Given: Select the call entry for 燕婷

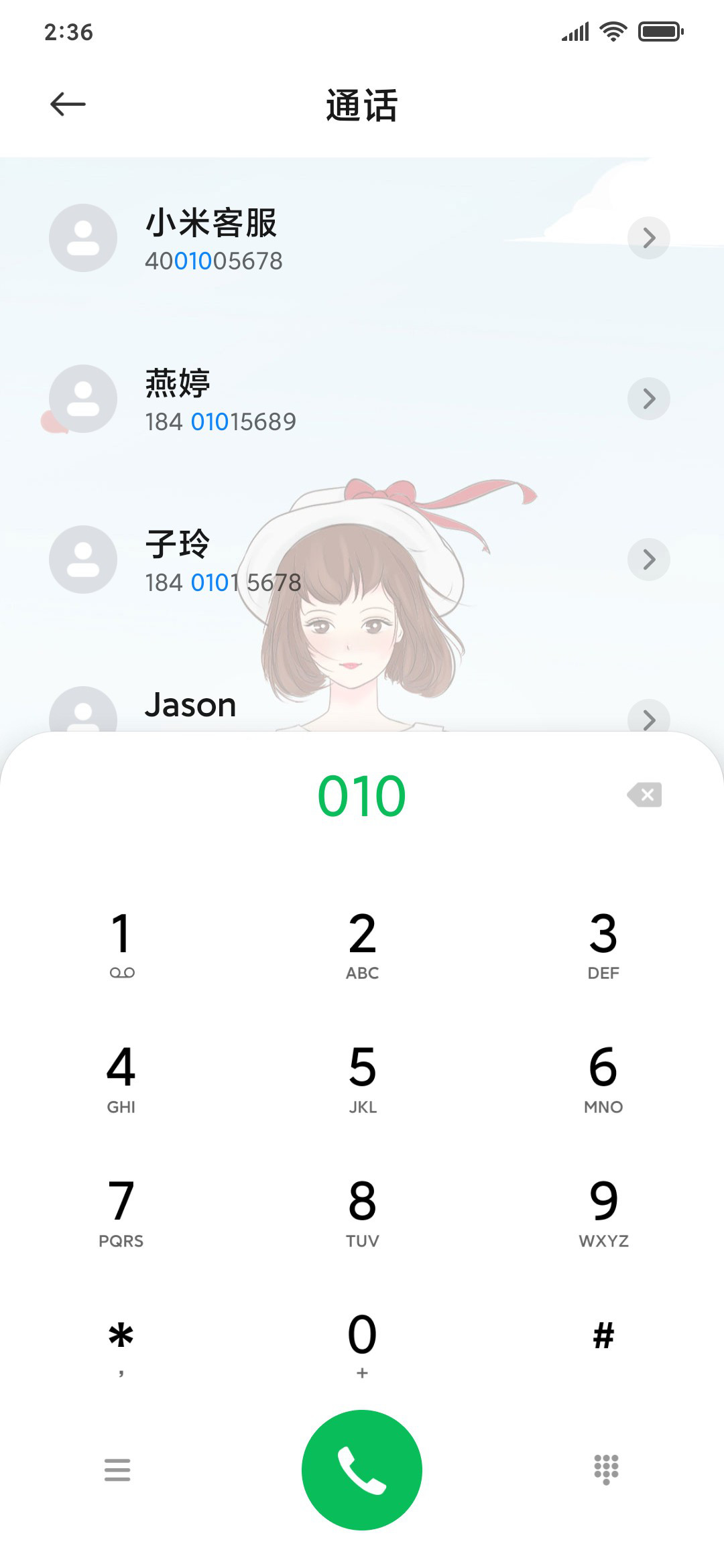Looking at the screenshot, I should click(x=362, y=399).
